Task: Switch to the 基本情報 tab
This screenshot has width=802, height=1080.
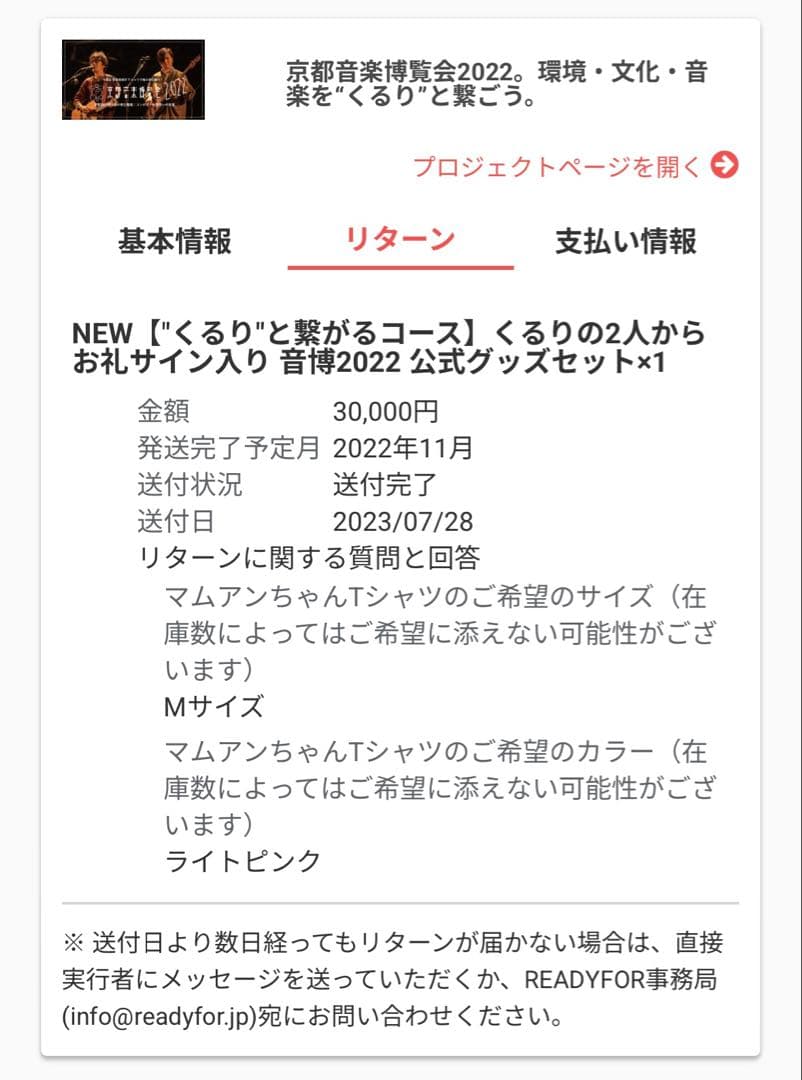Action: tap(175, 241)
